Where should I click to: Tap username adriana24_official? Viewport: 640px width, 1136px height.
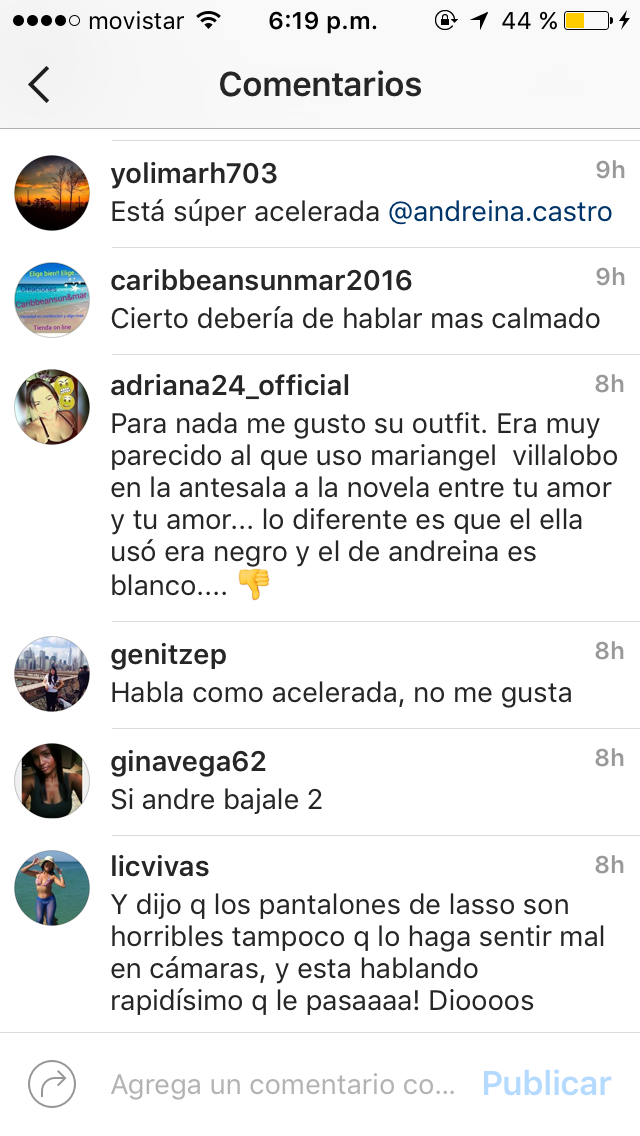(230, 387)
